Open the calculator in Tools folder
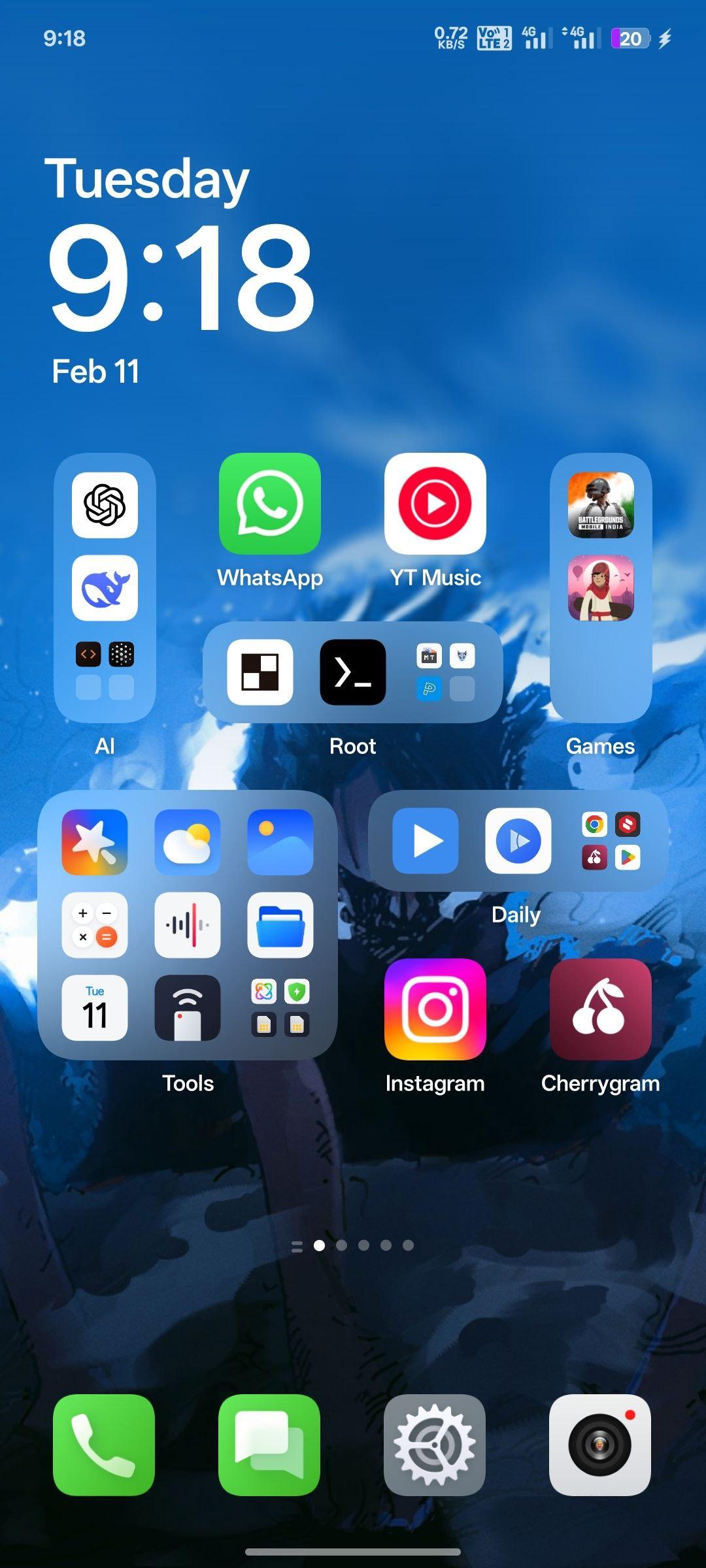 (x=95, y=925)
